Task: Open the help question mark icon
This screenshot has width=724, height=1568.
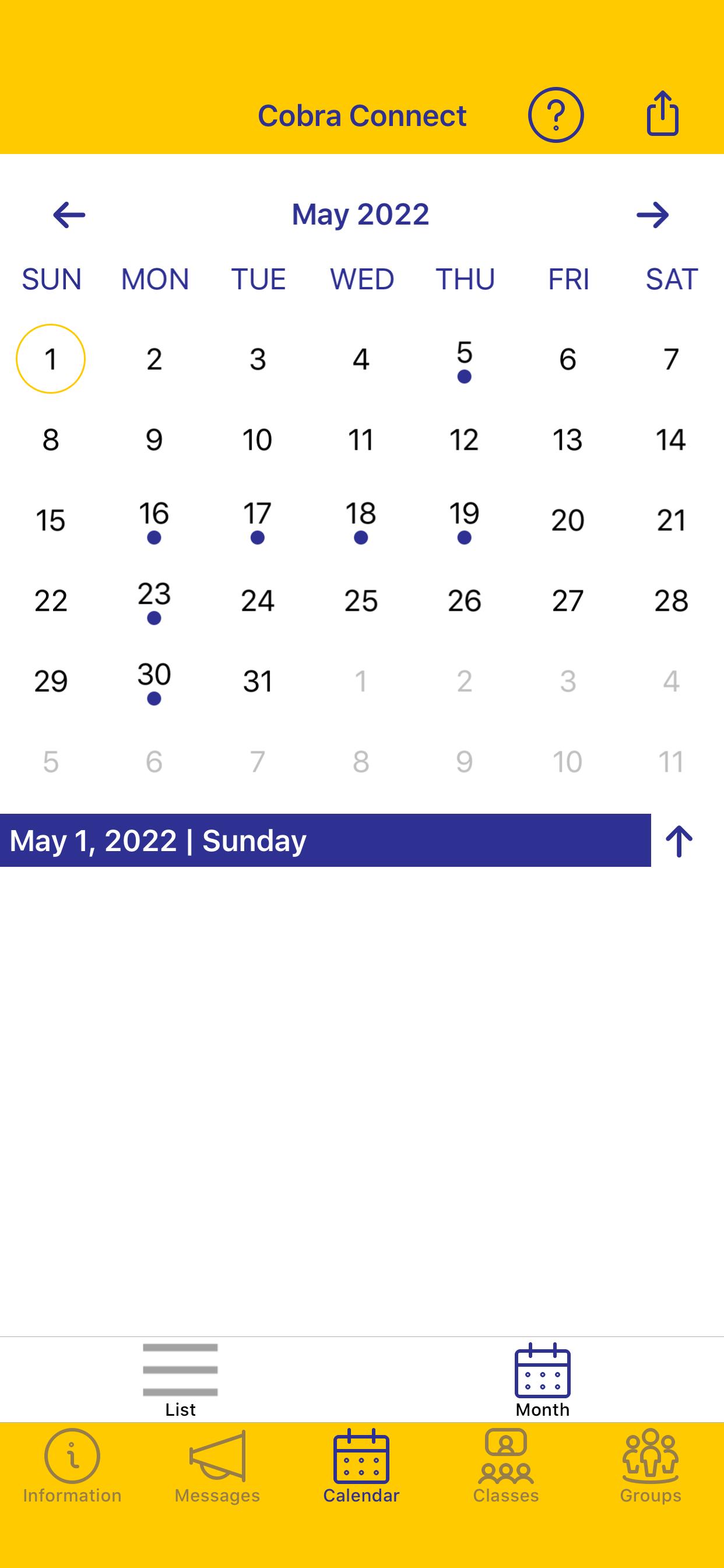Action: click(556, 114)
